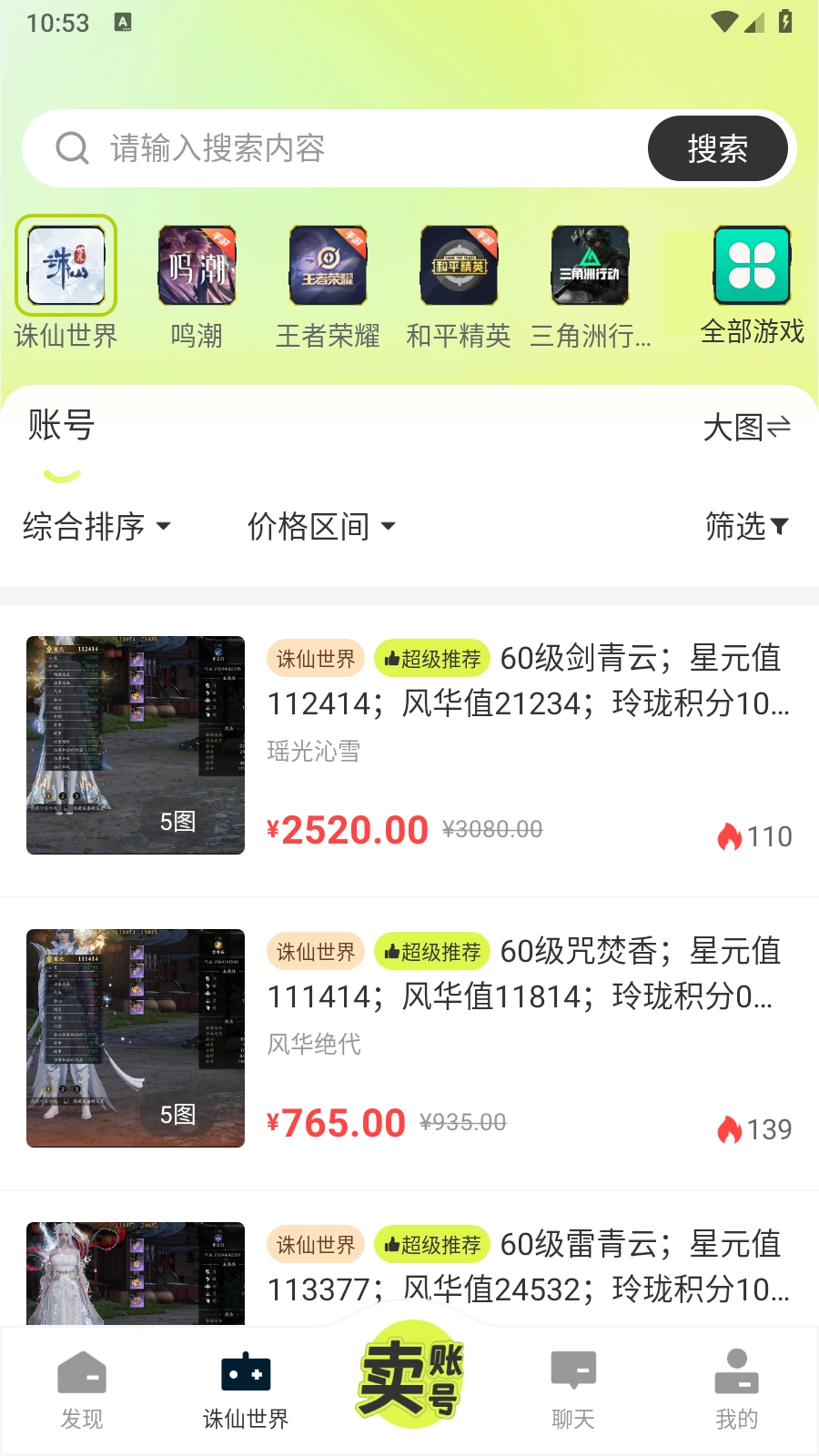Expand the 价格区间 dropdown

pyautogui.click(x=321, y=526)
